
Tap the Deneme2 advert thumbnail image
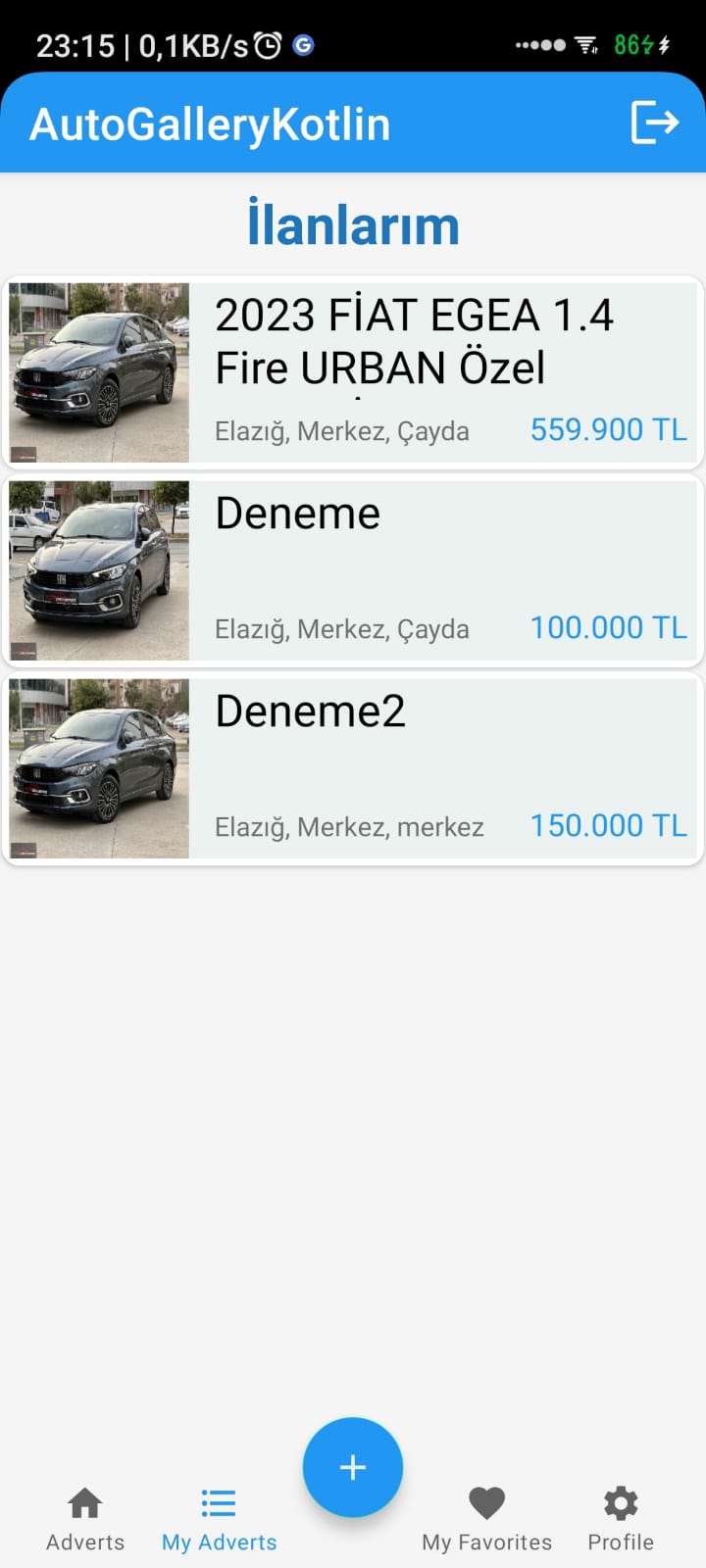[x=98, y=767]
